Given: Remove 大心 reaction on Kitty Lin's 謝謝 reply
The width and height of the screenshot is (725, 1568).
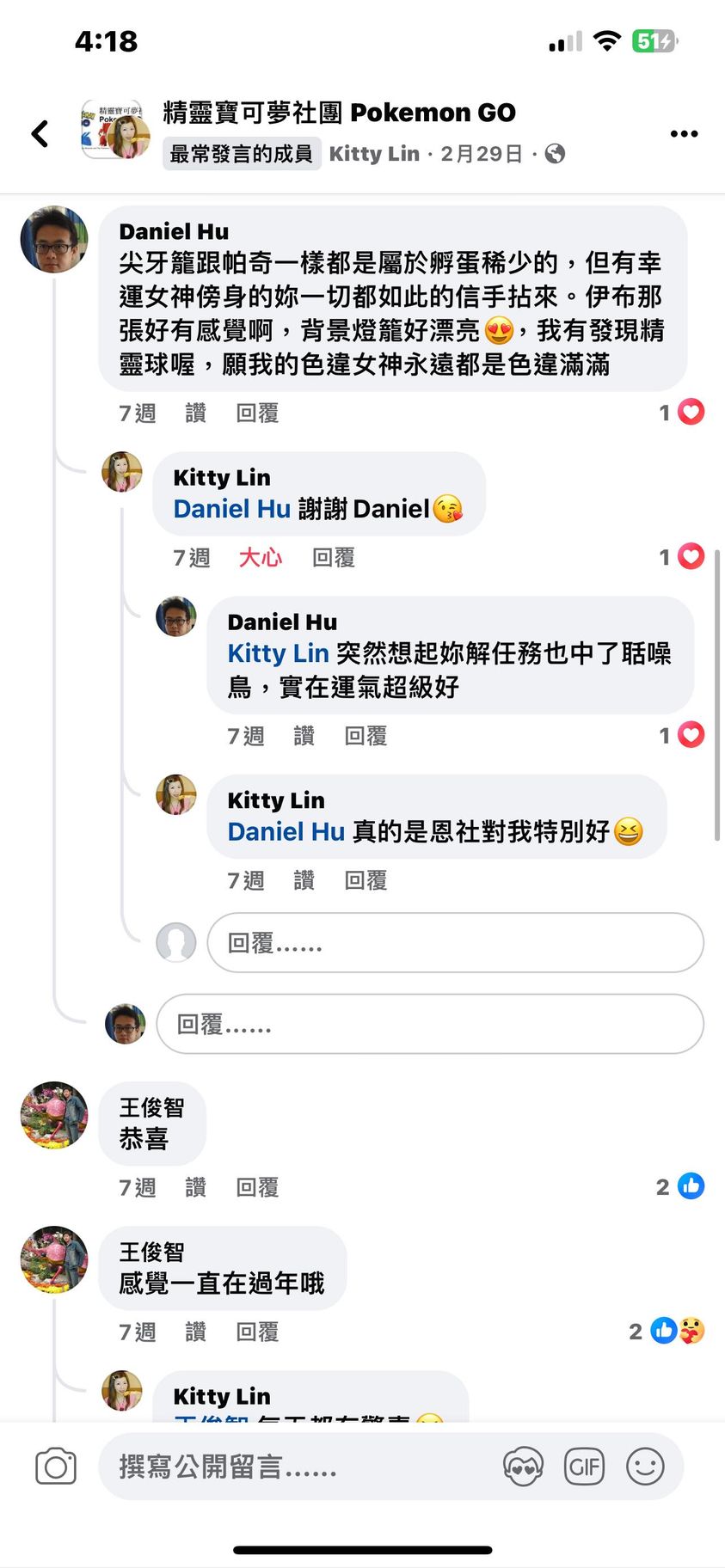Looking at the screenshot, I should point(260,558).
